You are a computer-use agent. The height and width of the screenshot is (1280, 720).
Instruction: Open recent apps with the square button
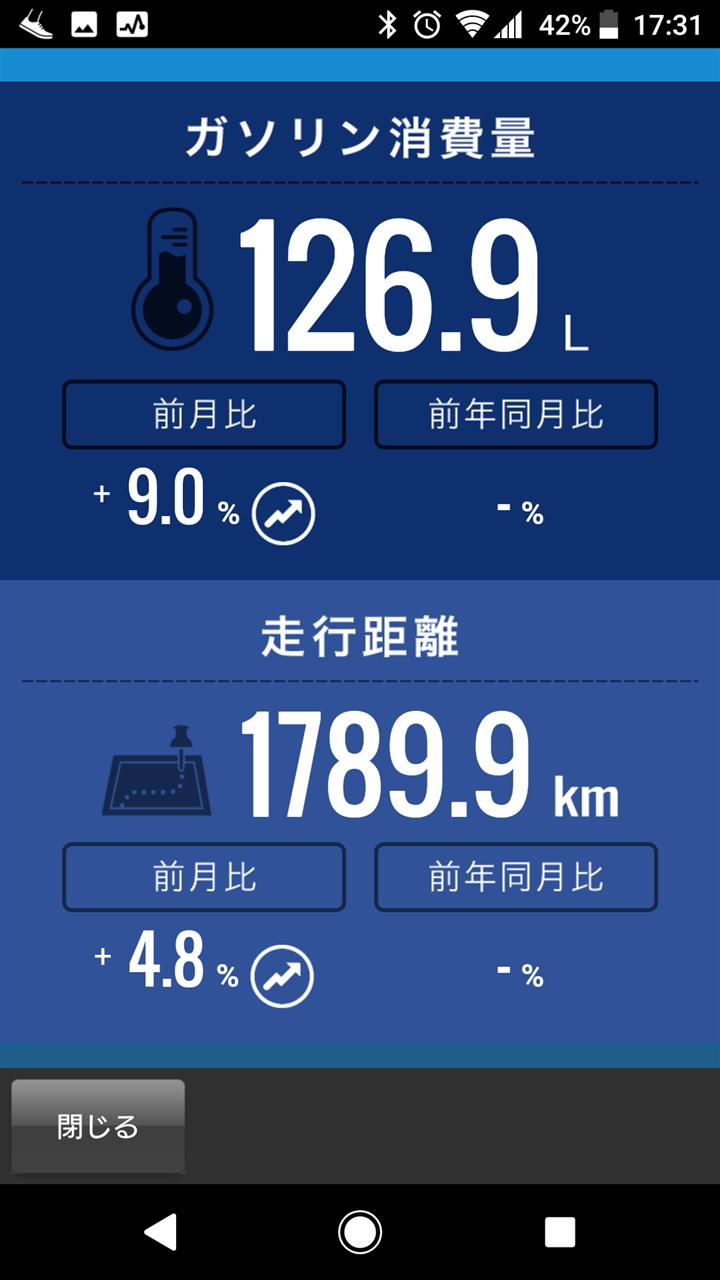(560, 1232)
